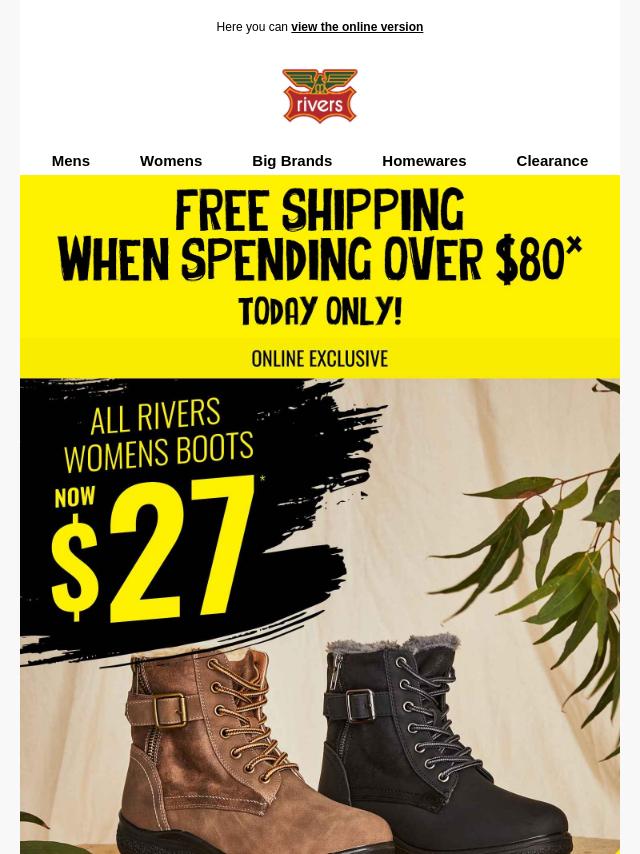640x854 pixels.
Task: Open the view the online version link
Action: (356, 27)
